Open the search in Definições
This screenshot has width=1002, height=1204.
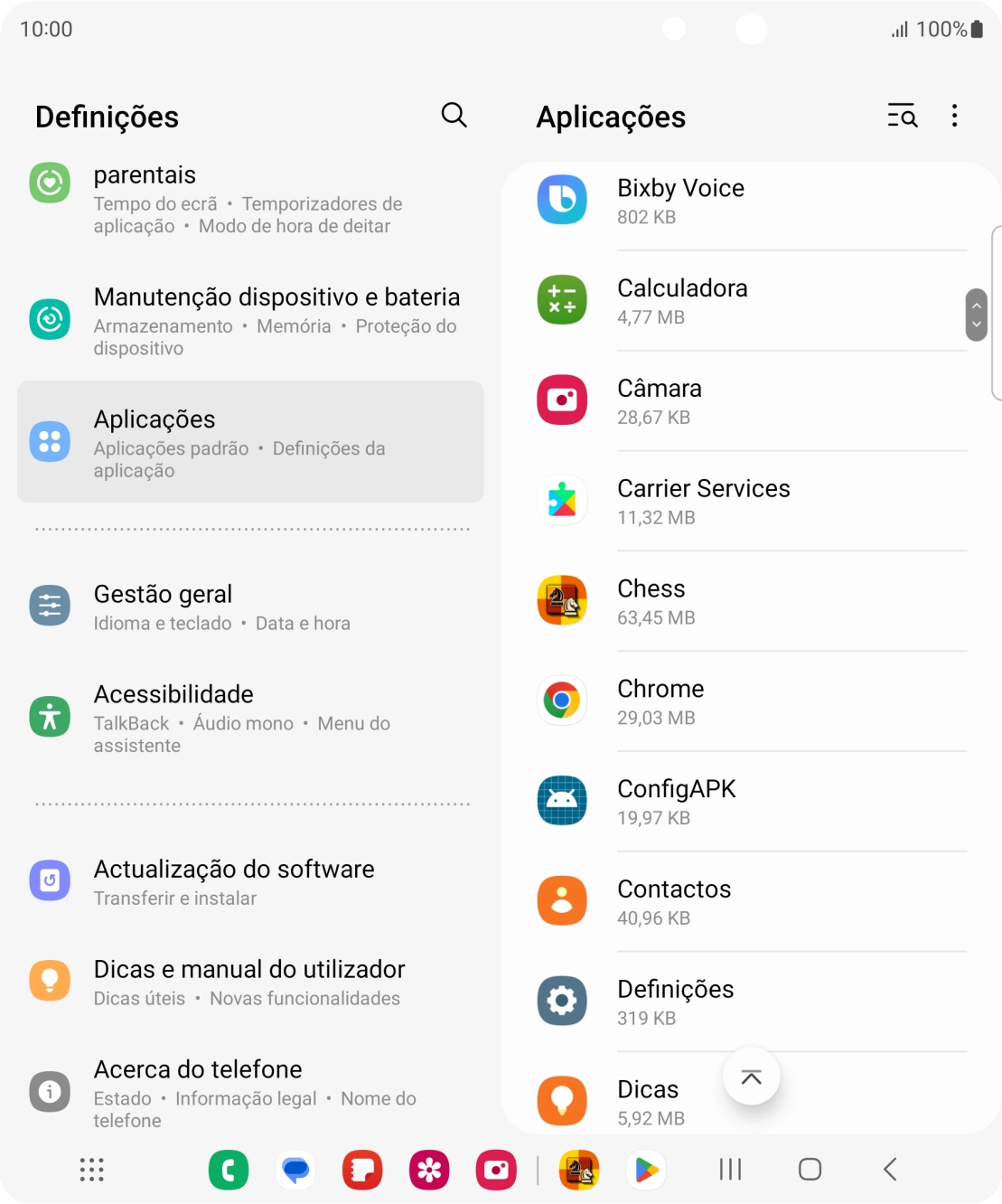(x=454, y=116)
